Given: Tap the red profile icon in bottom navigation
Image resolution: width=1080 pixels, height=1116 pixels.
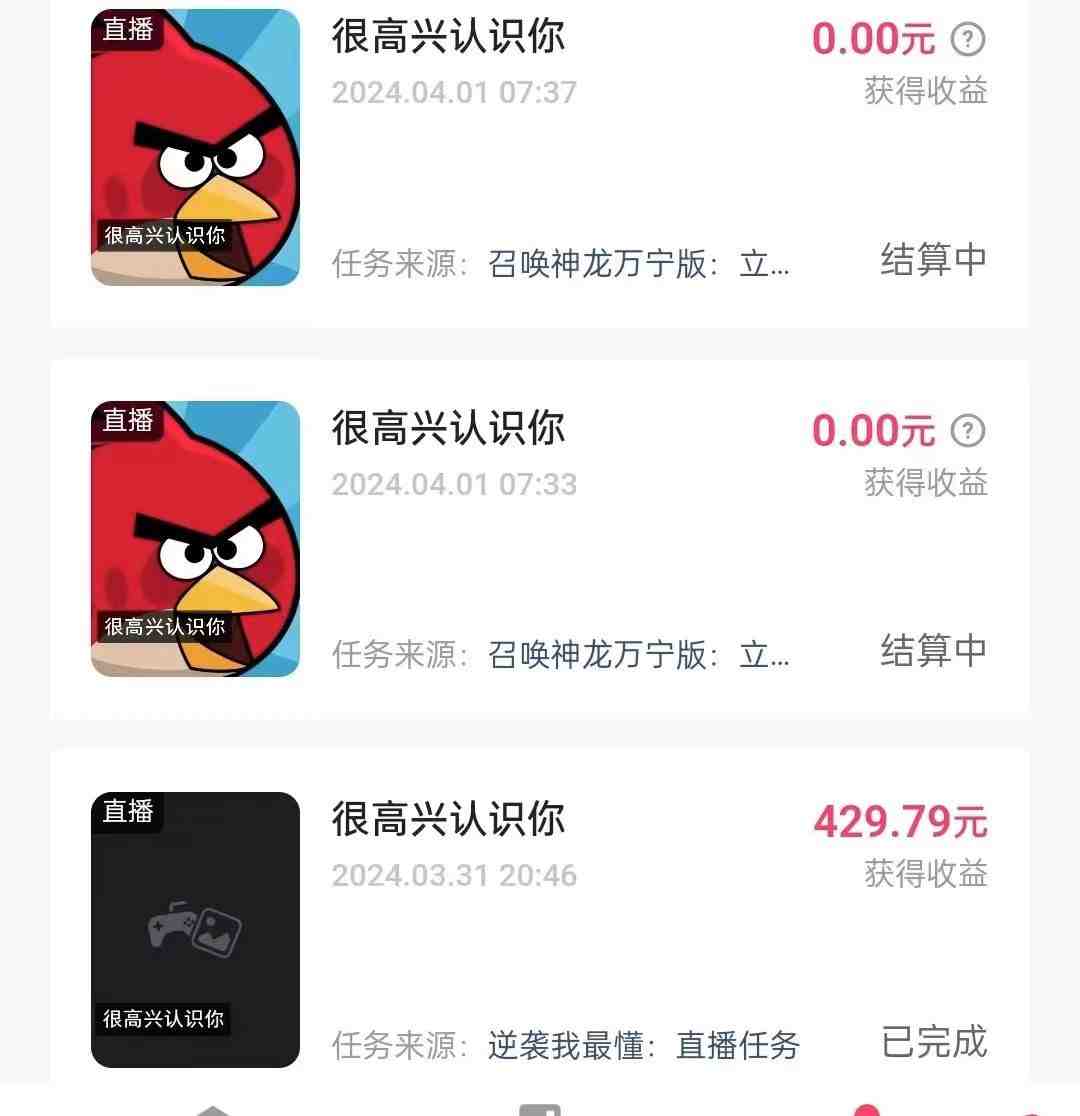Looking at the screenshot, I should 865,1110.
